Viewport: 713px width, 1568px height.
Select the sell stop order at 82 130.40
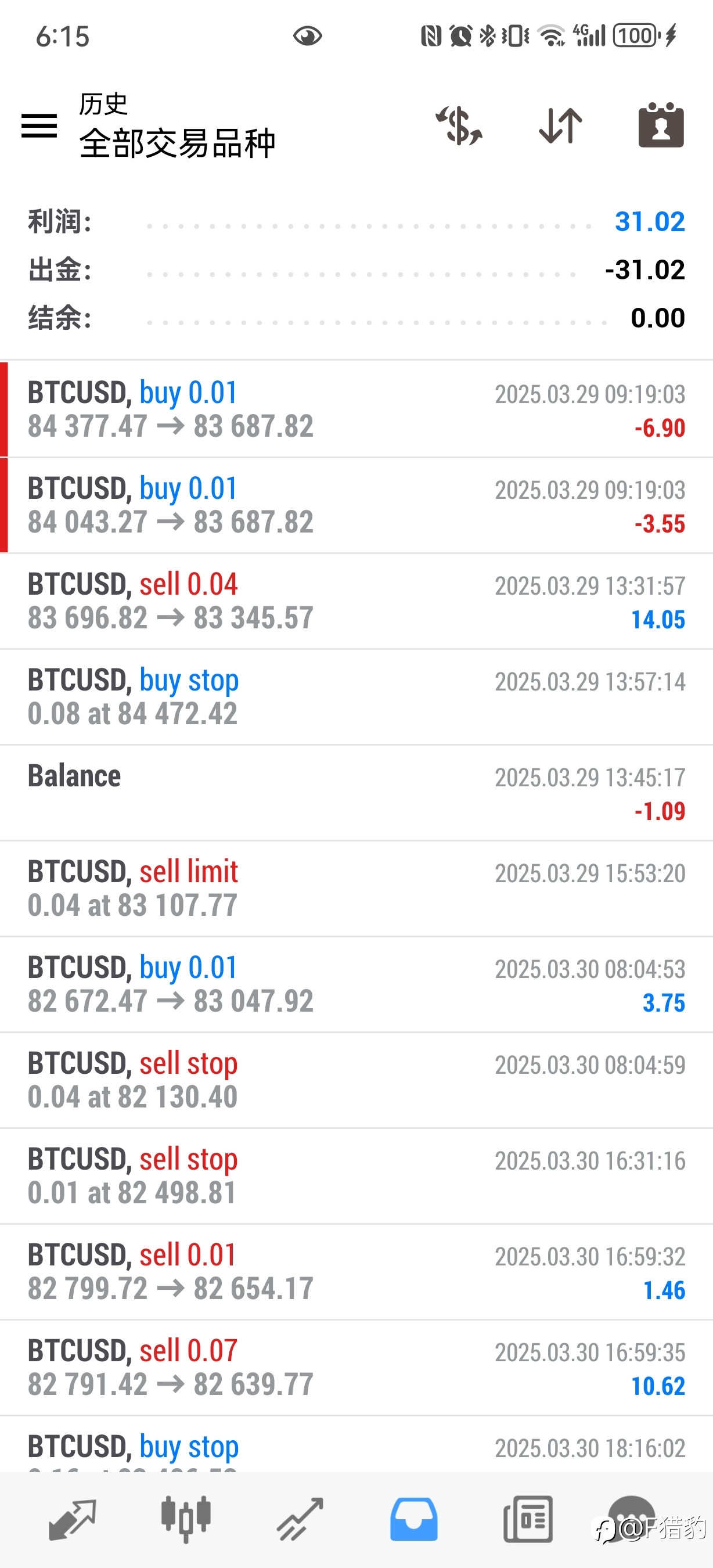pyautogui.click(x=356, y=1080)
